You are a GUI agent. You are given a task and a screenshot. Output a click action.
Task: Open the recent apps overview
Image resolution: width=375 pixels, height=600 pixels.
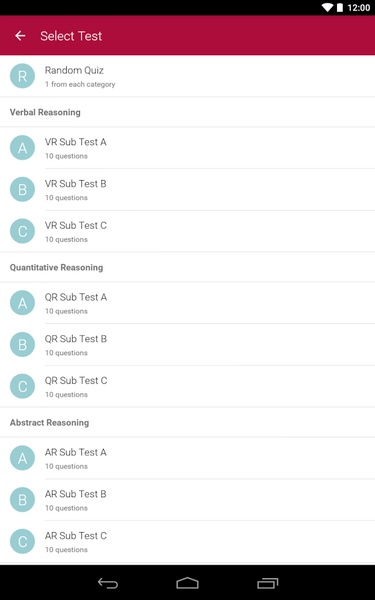pyautogui.click(x=267, y=583)
